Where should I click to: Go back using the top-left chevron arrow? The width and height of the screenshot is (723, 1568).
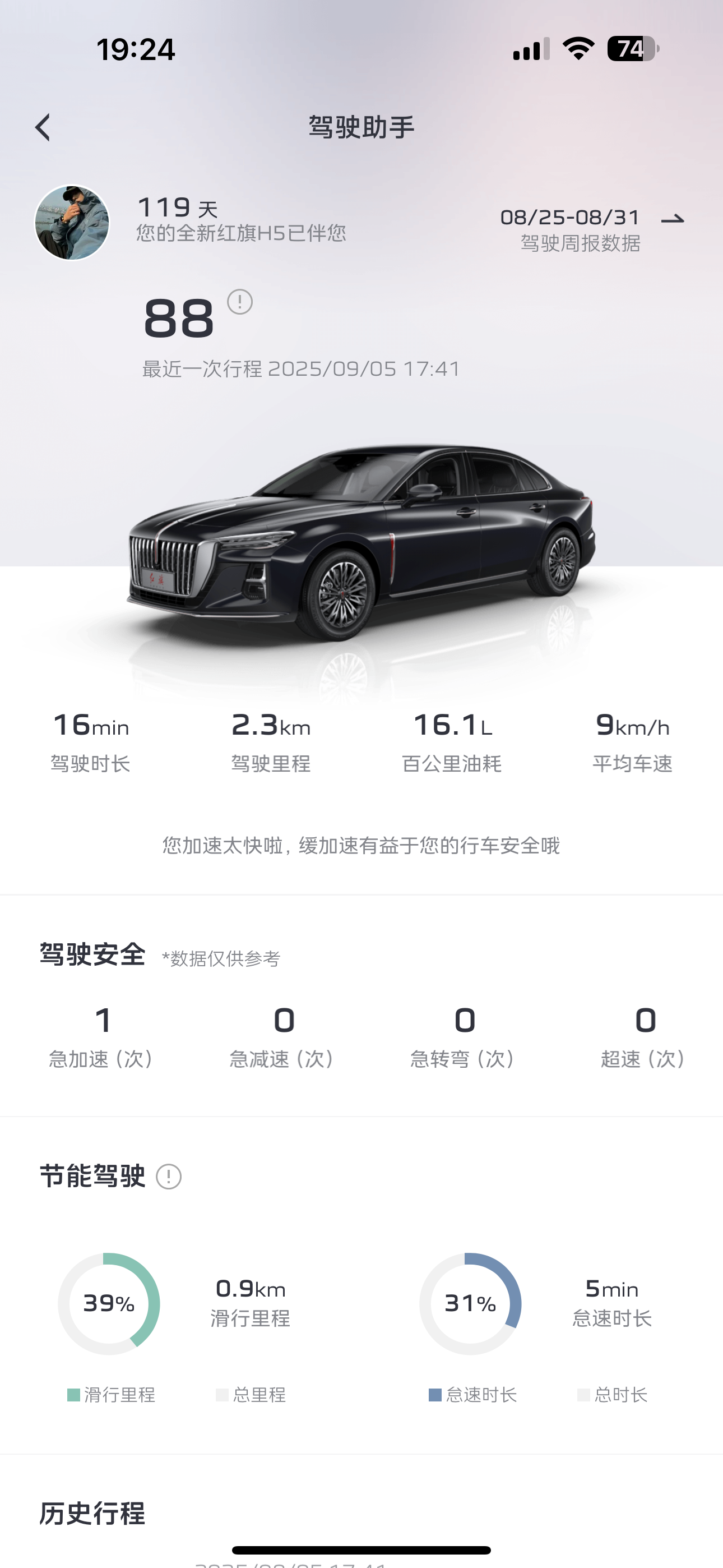43,127
